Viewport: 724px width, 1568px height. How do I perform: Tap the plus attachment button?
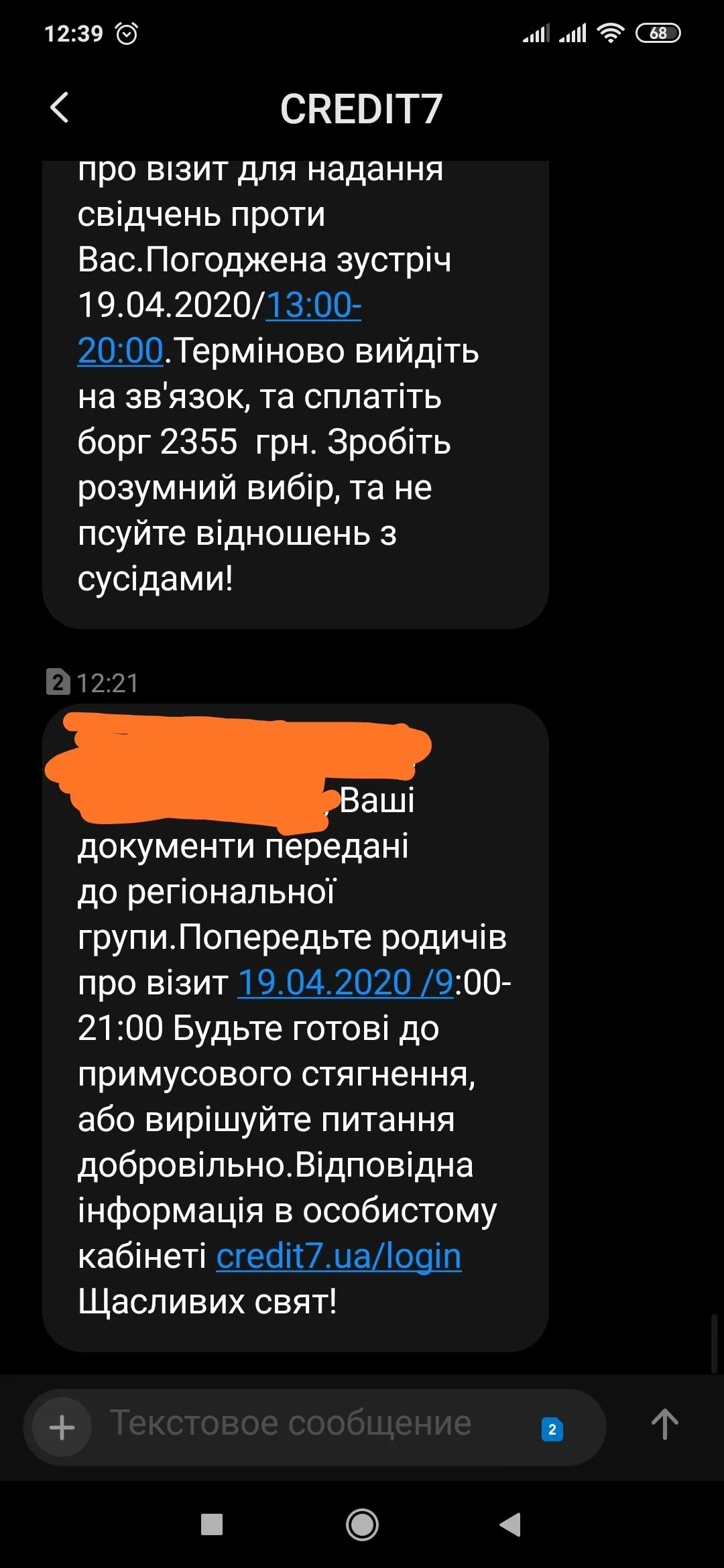pos(62,1427)
